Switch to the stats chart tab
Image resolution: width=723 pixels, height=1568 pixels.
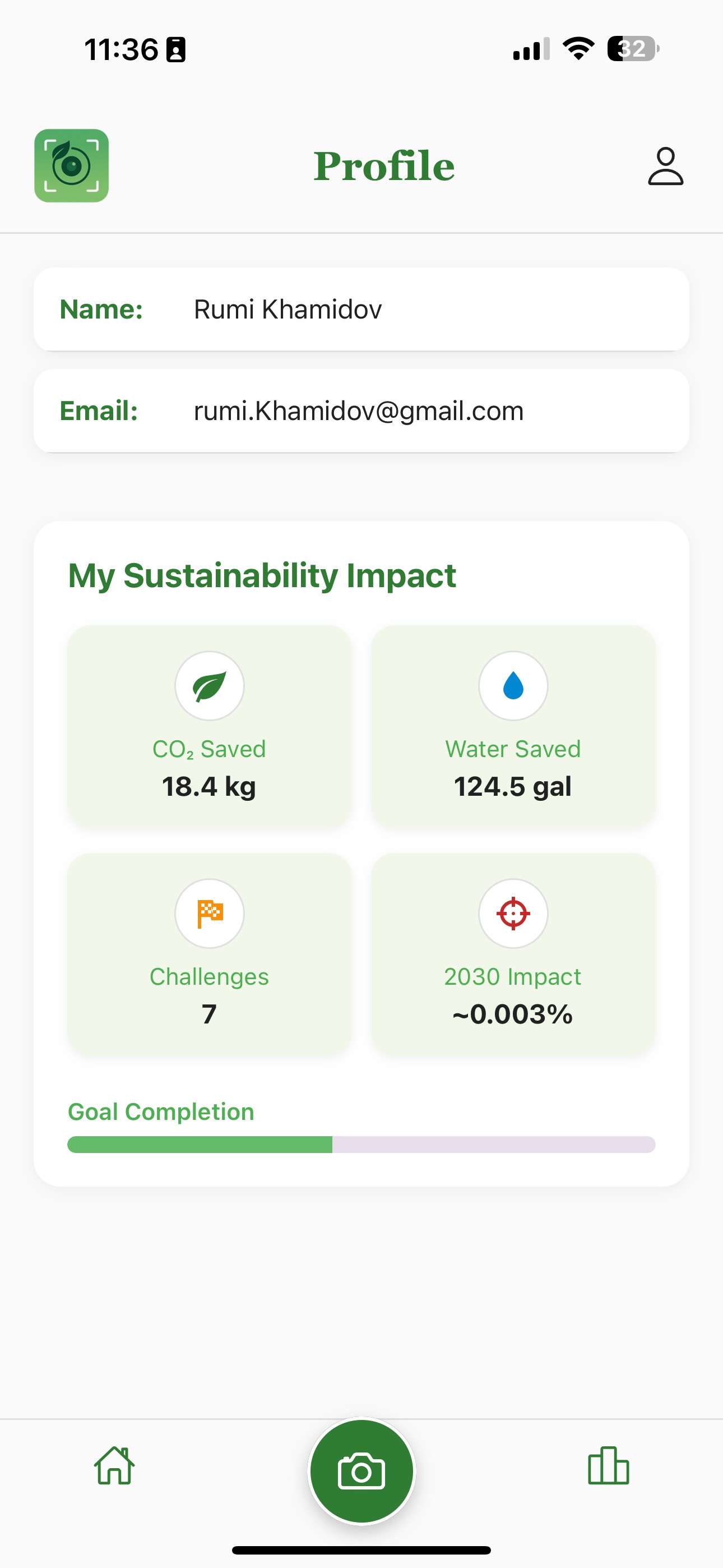tap(608, 1466)
